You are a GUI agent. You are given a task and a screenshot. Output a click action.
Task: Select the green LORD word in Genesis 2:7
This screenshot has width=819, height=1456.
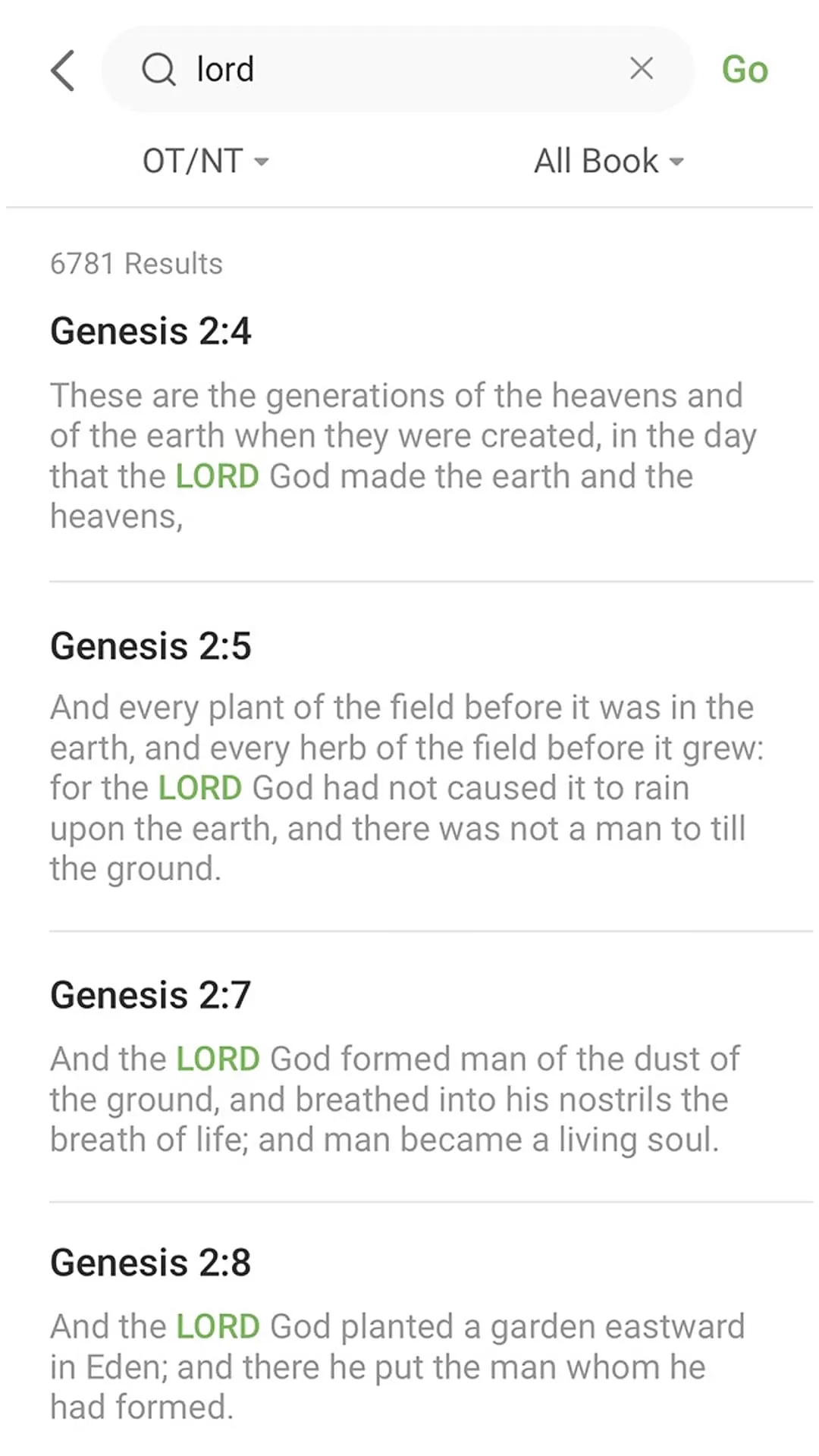tap(216, 1058)
